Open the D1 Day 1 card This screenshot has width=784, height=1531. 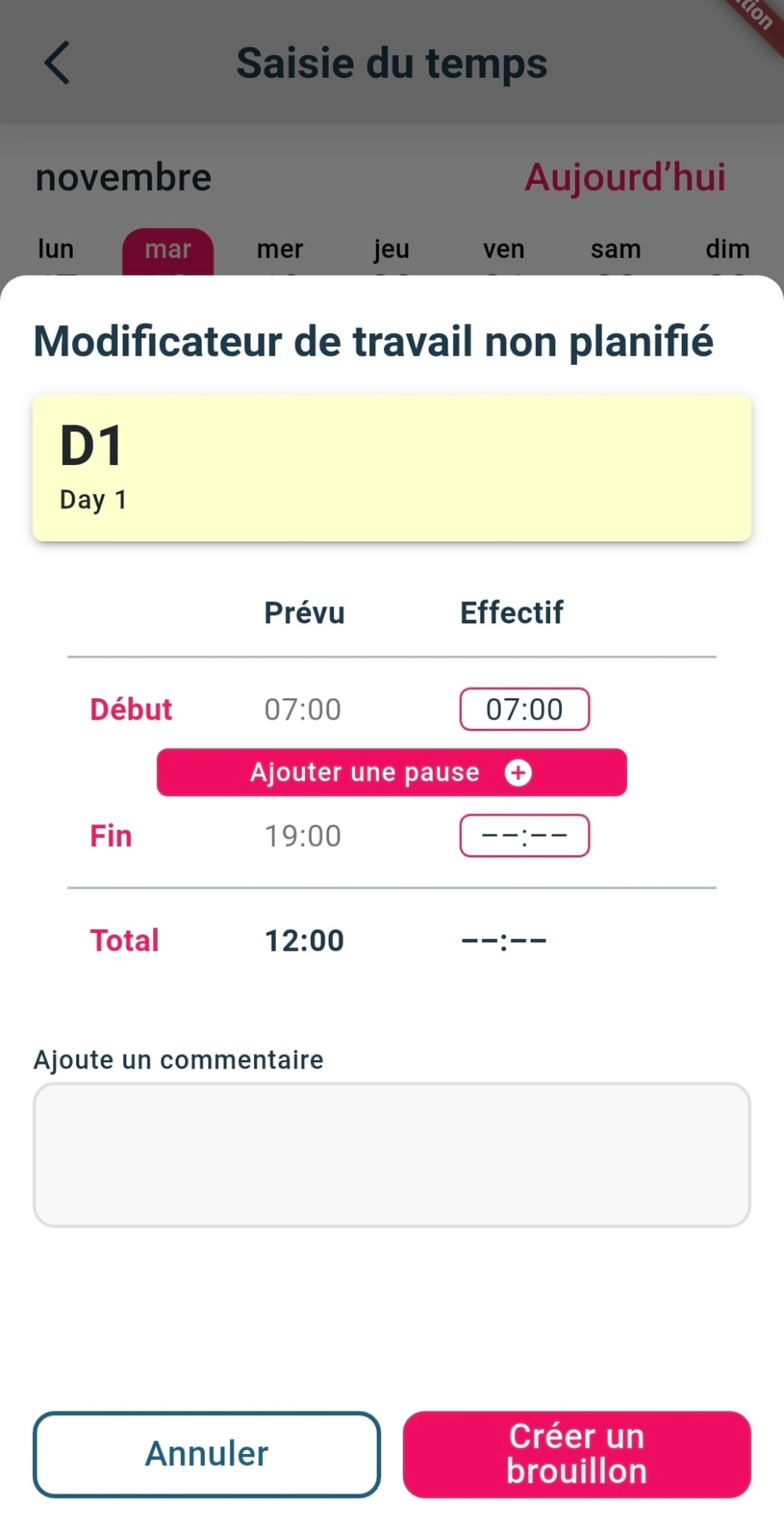pyautogui.click(x=392, y=468)
